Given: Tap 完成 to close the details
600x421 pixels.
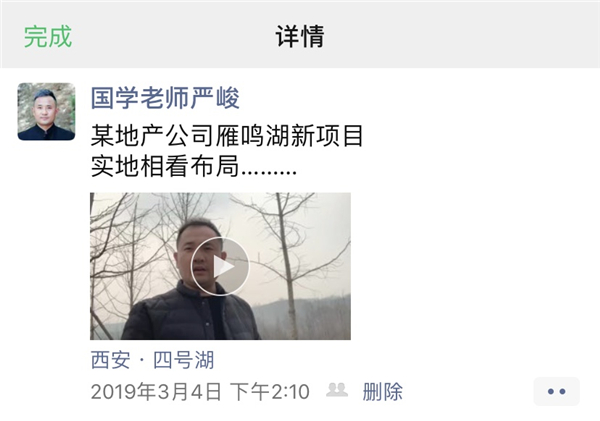Looking at the screenshot, I should coord(48,37).
